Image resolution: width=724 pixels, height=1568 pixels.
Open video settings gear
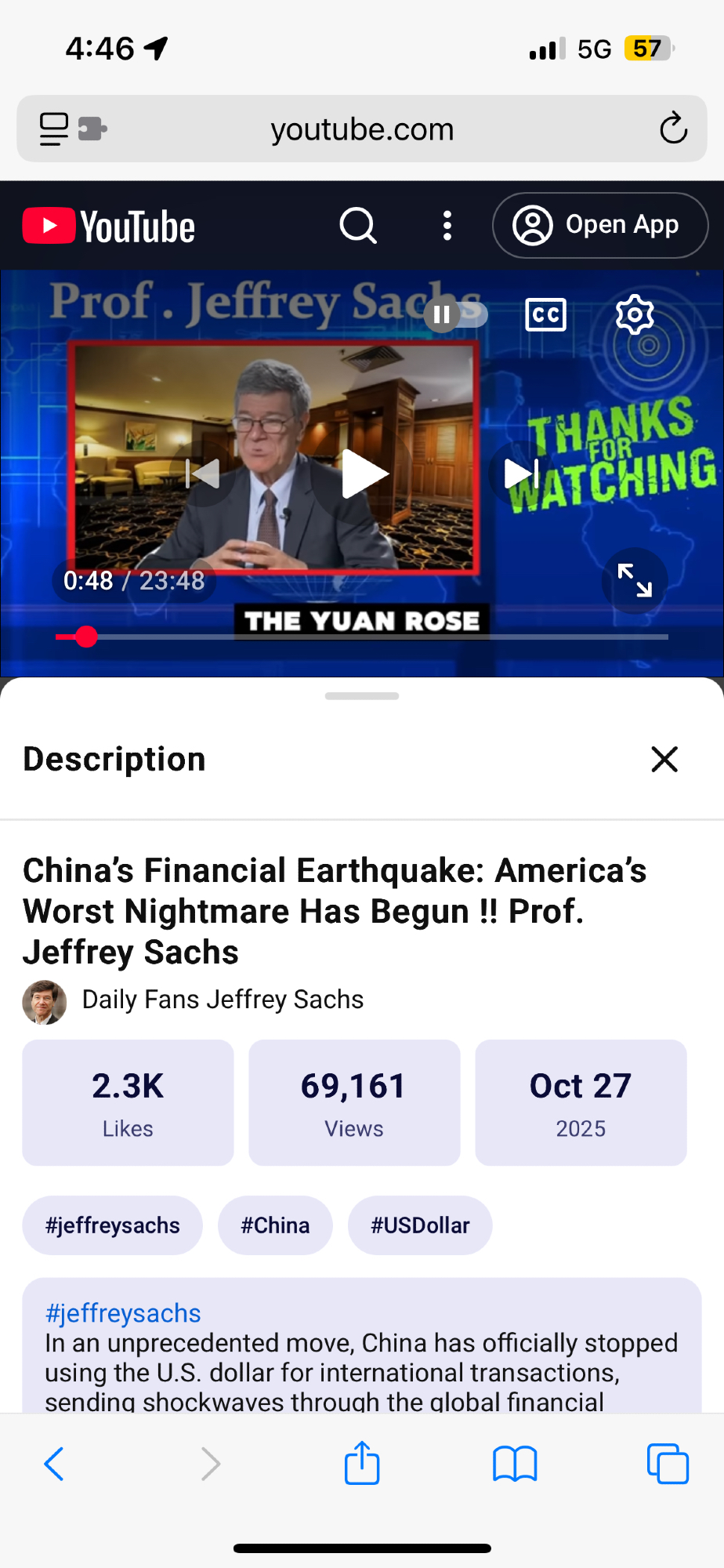coord(634,315)
